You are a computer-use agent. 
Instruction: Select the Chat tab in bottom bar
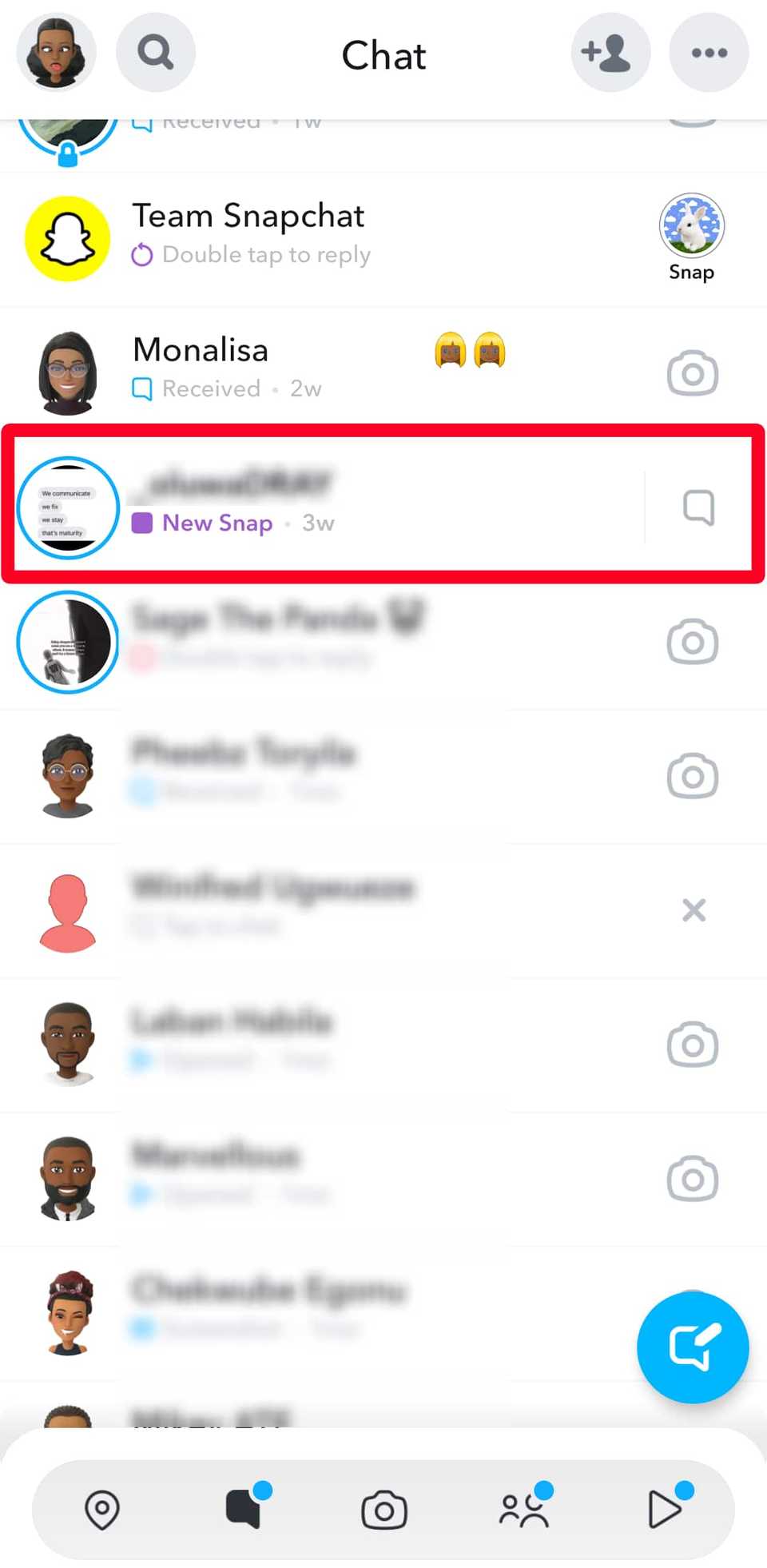coord(244,1508)
